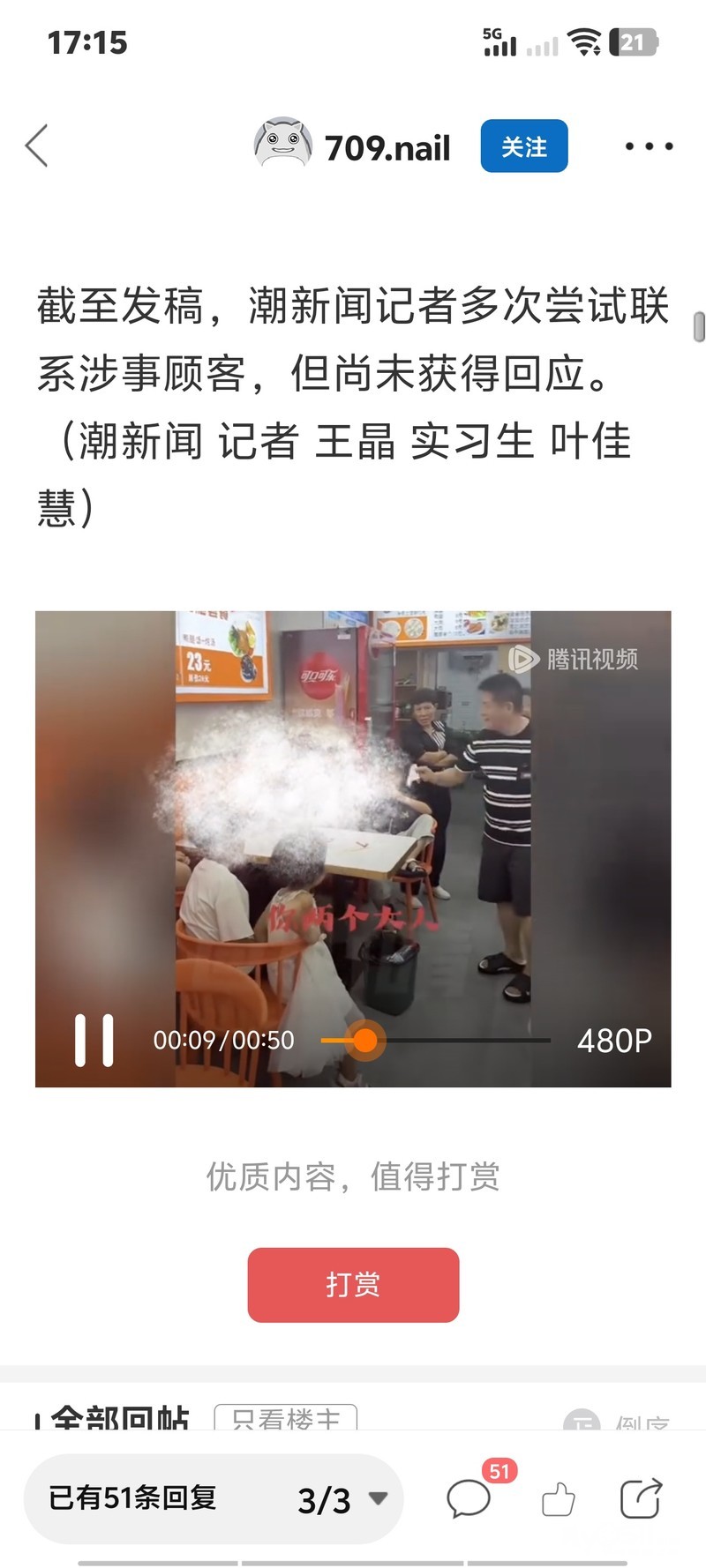This screenshot has height=1568, width=706.
Task: Go back using the top-left arrow
Action: pos(37,146)
